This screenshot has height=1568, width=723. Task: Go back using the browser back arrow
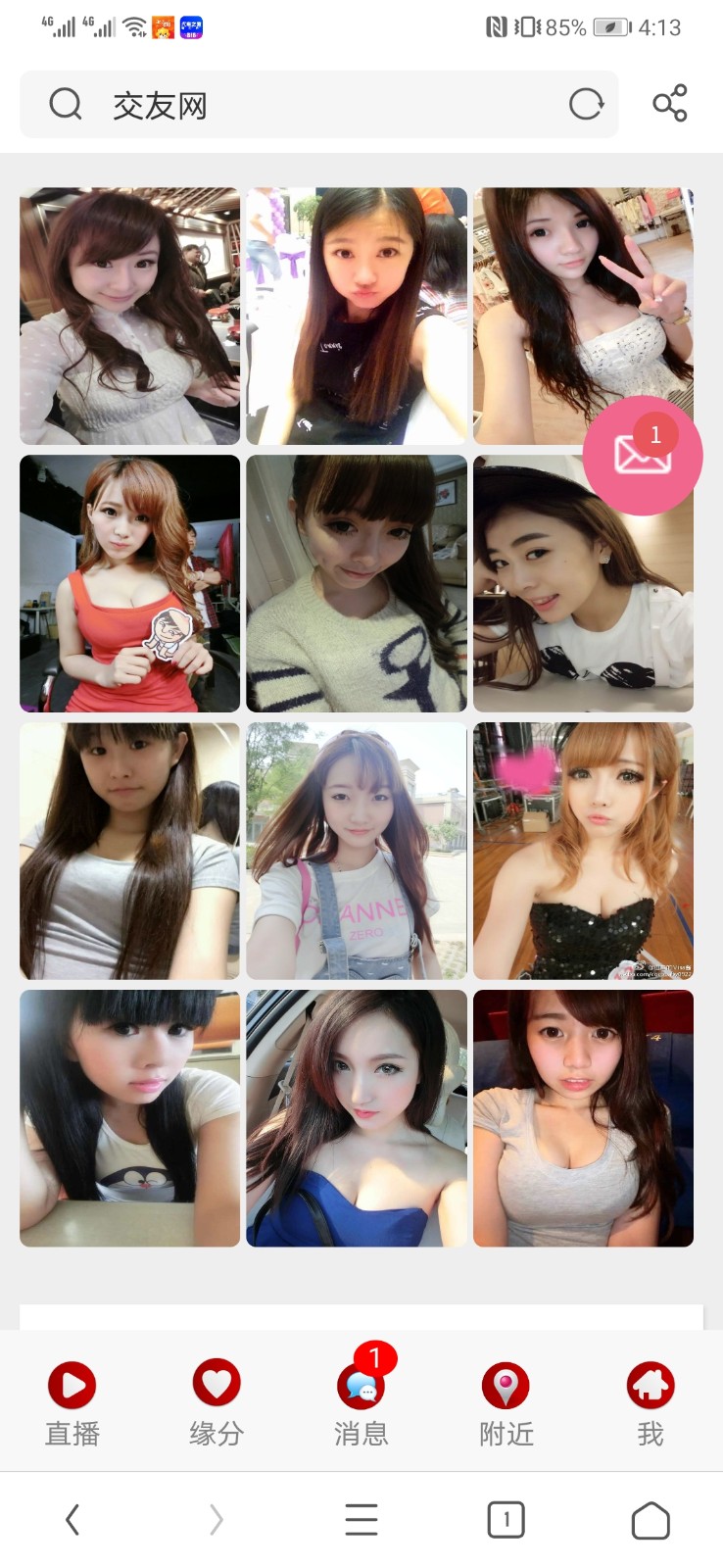(x=72, y=1520)
